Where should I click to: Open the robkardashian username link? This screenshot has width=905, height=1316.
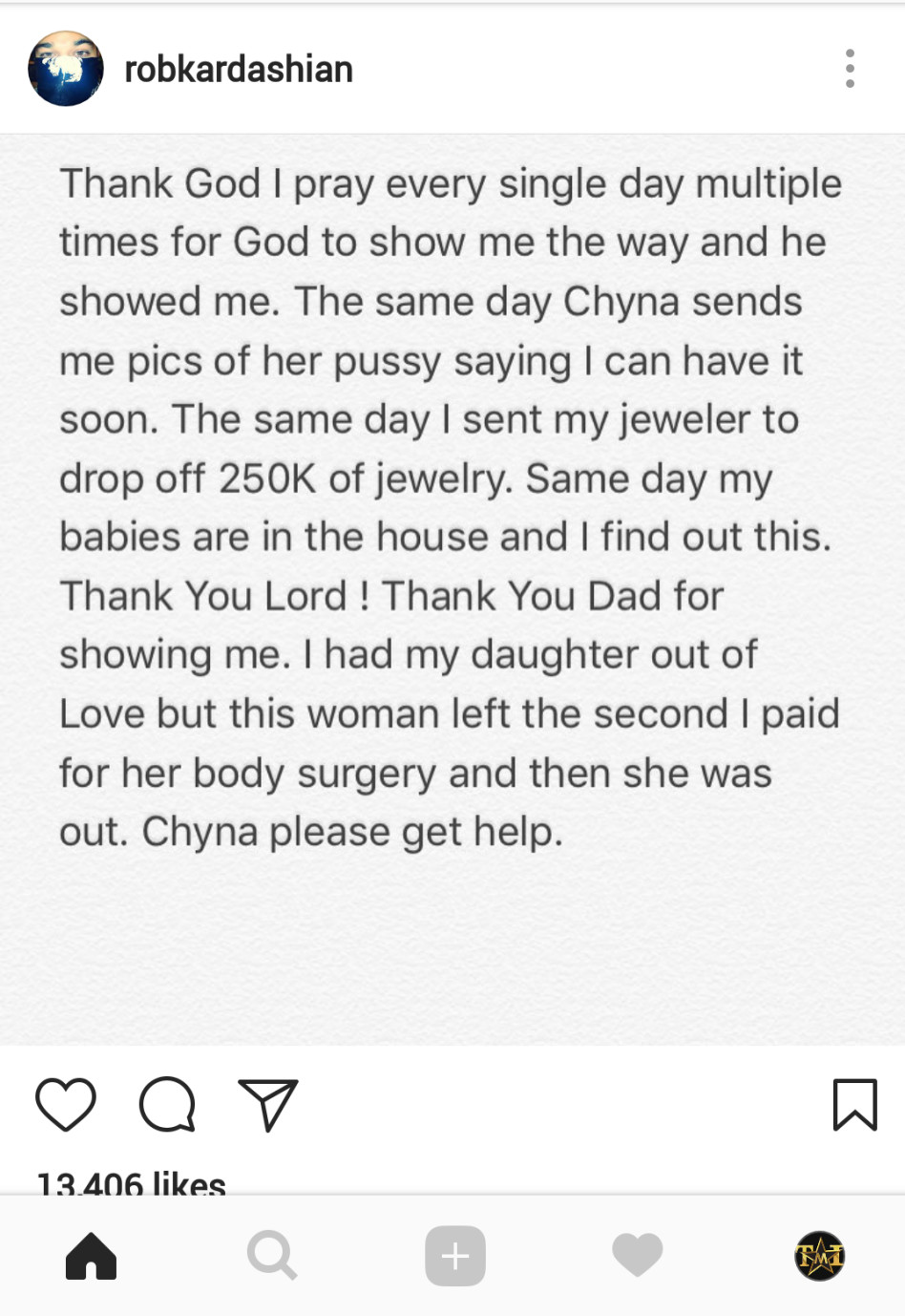239,69
